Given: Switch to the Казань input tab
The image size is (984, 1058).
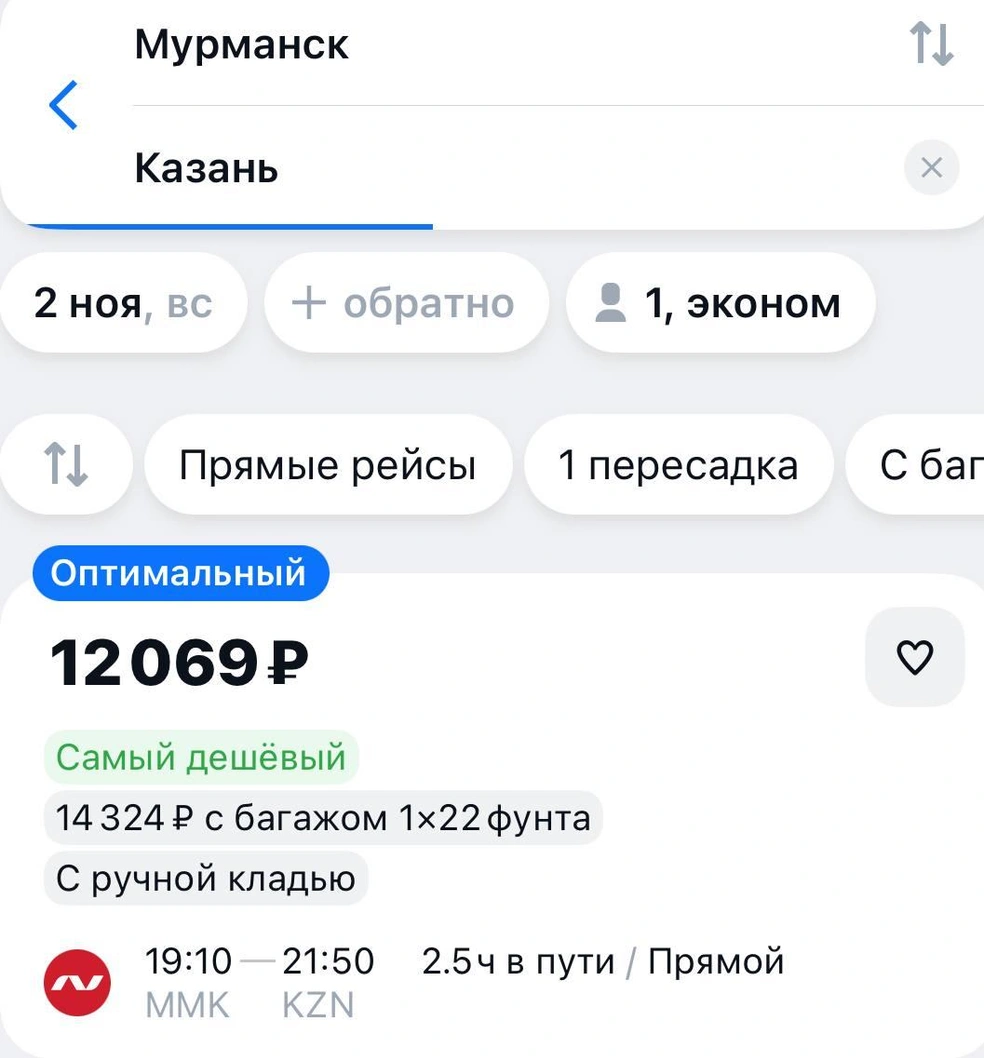Looking at the screenshot, I should pyautogui.click(x=205, y=168).
